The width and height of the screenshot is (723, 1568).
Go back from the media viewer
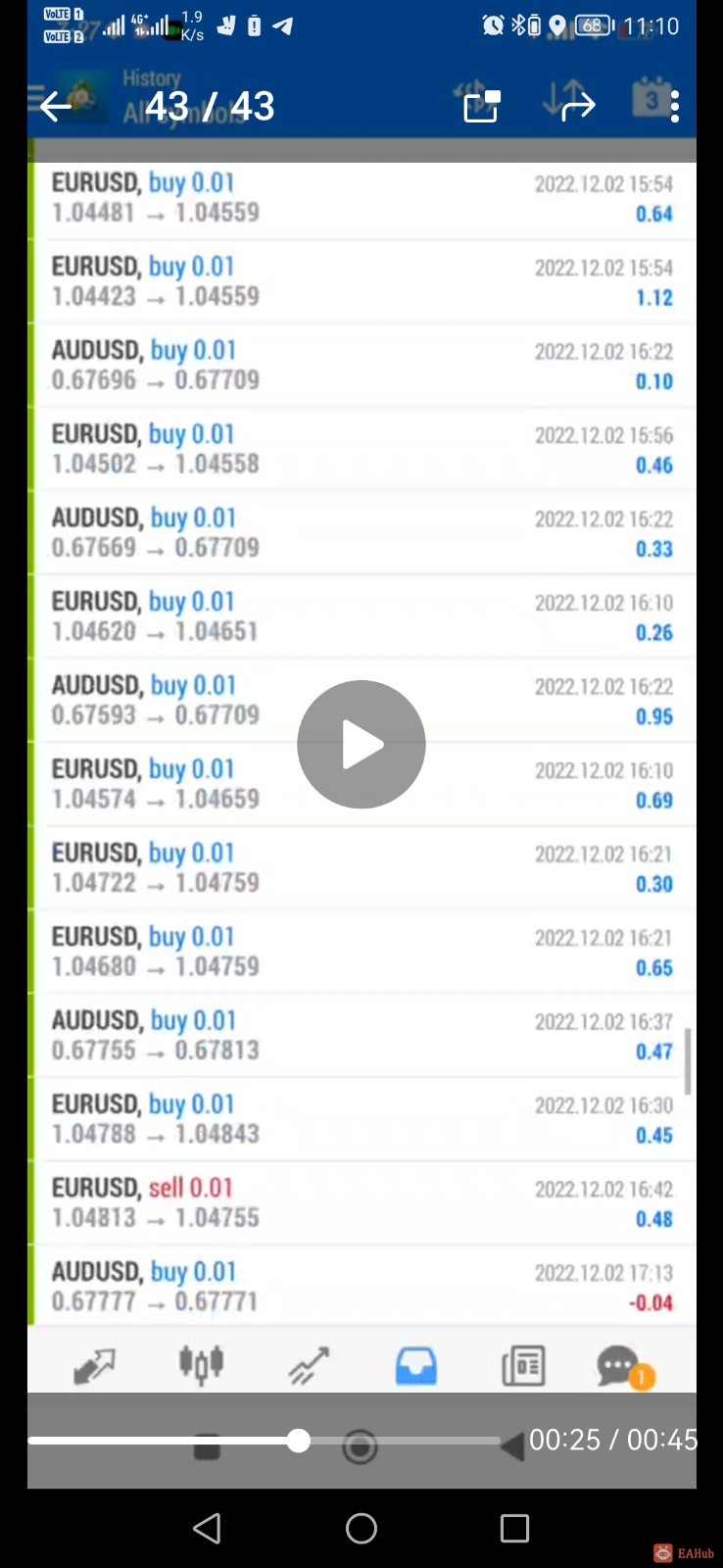(56, 106)
